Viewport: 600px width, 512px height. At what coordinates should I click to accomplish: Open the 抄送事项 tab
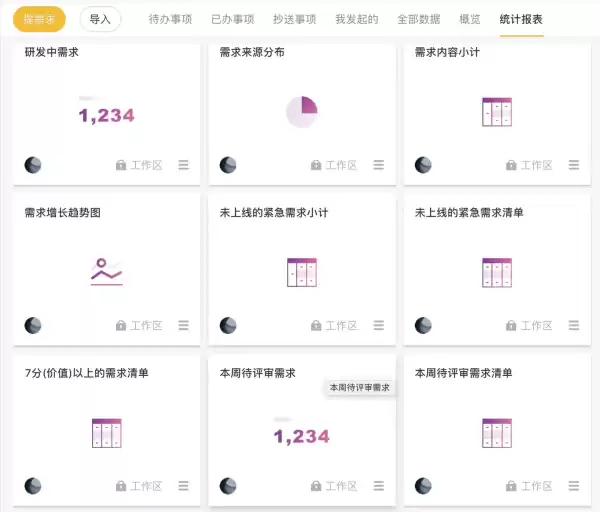click(x=295, y=19)
